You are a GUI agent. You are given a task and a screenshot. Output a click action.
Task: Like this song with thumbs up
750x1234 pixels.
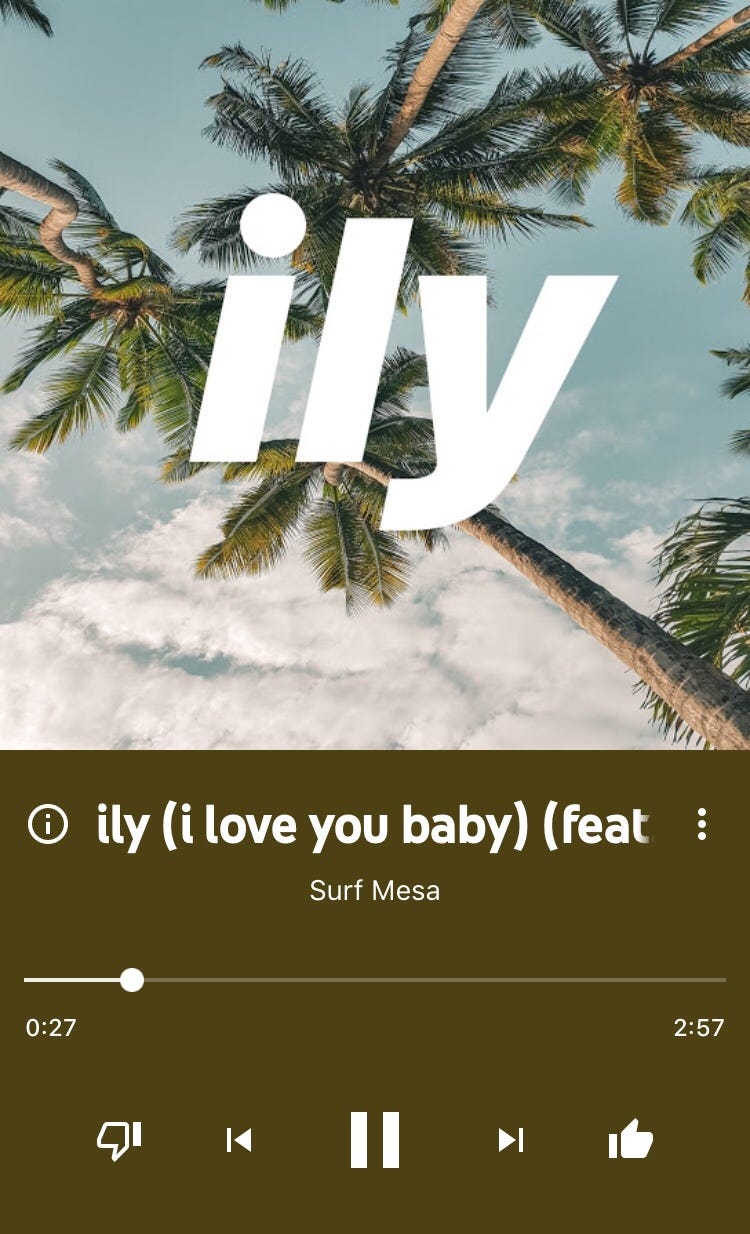(631, 1139)
